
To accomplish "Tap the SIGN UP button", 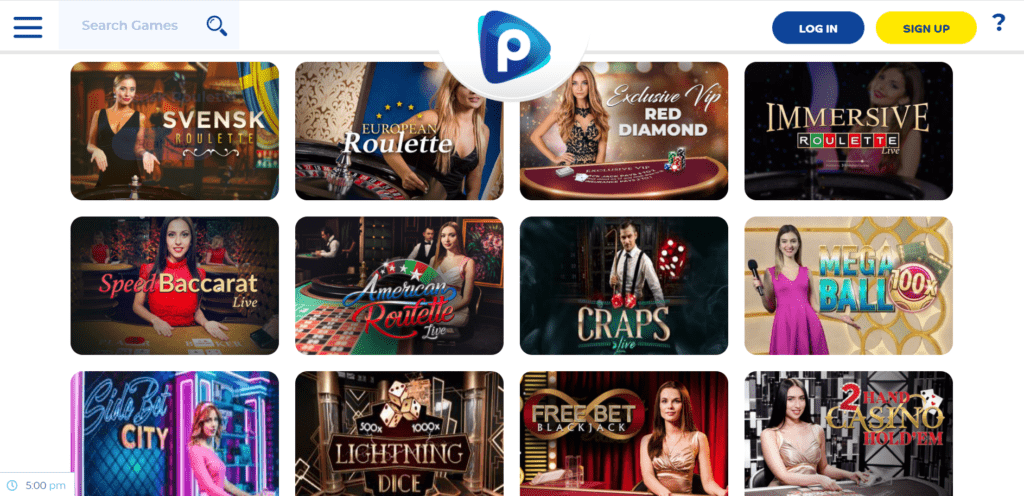I will (925, 28).
